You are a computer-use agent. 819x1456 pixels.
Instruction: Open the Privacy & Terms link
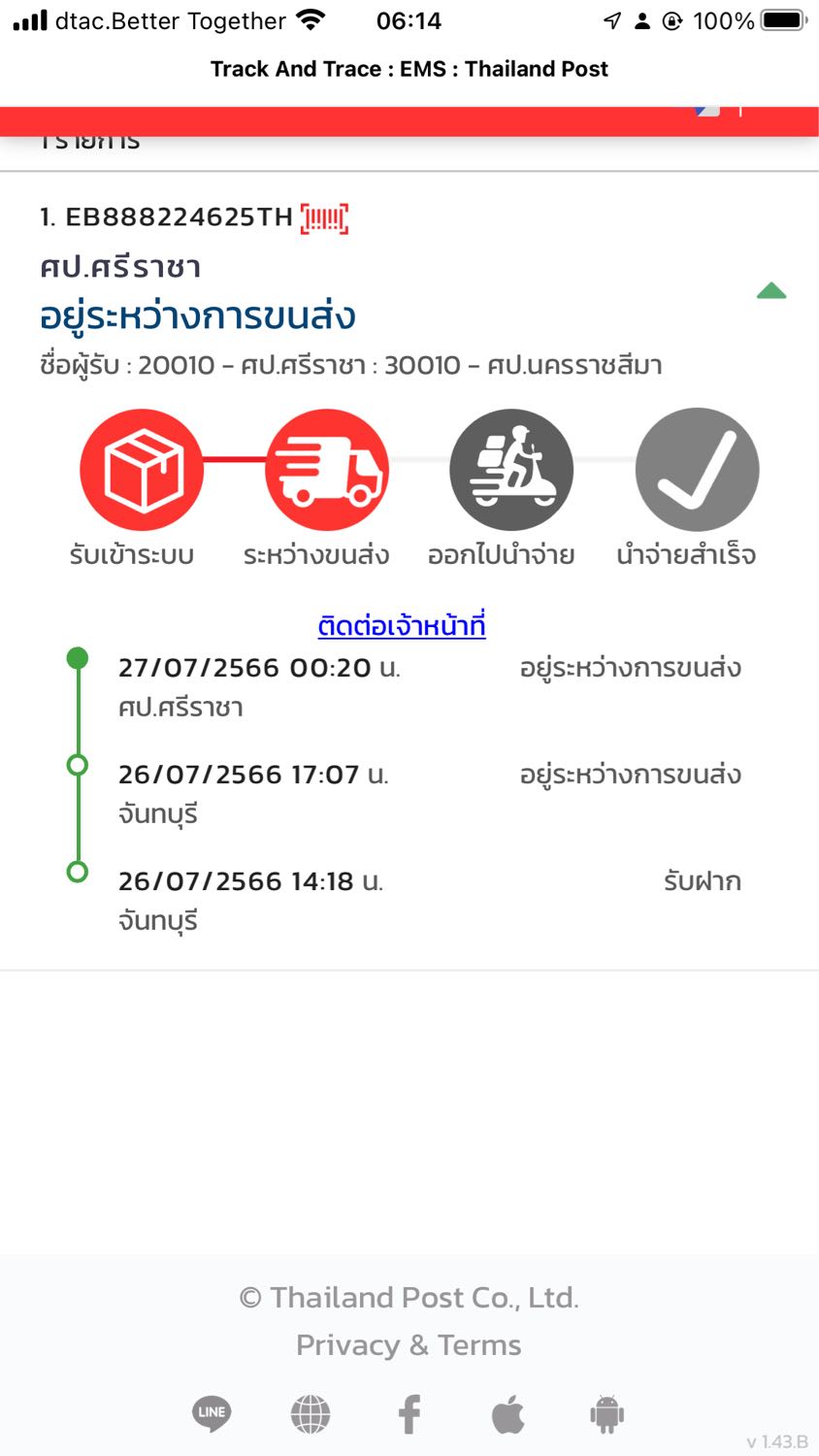coord(409,1345)
